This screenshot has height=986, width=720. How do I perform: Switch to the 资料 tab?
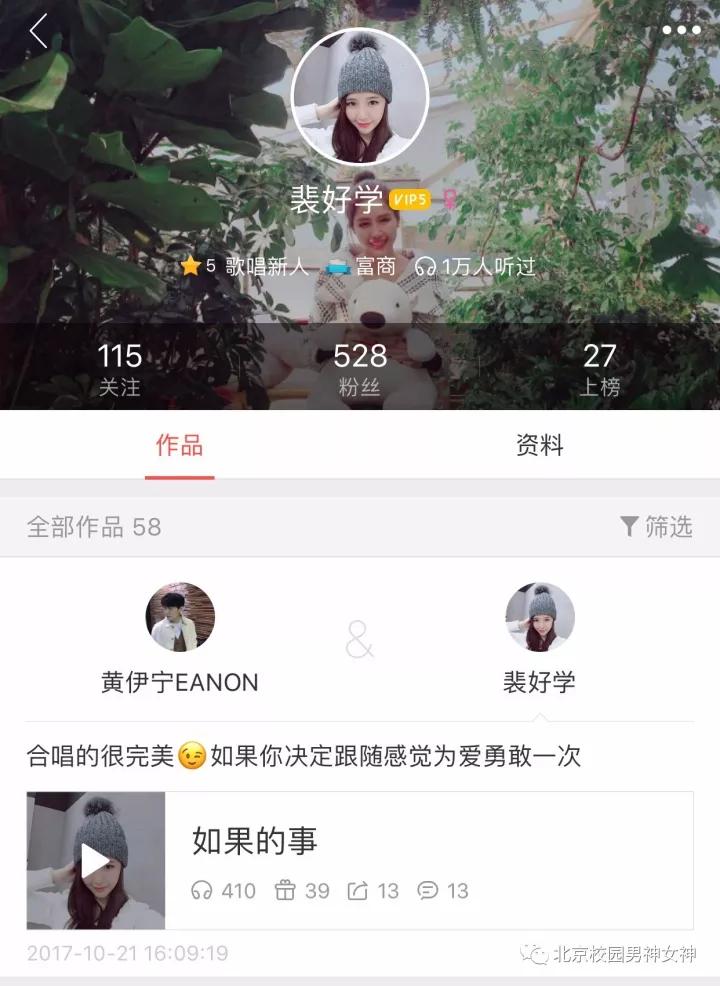point(540,446)
